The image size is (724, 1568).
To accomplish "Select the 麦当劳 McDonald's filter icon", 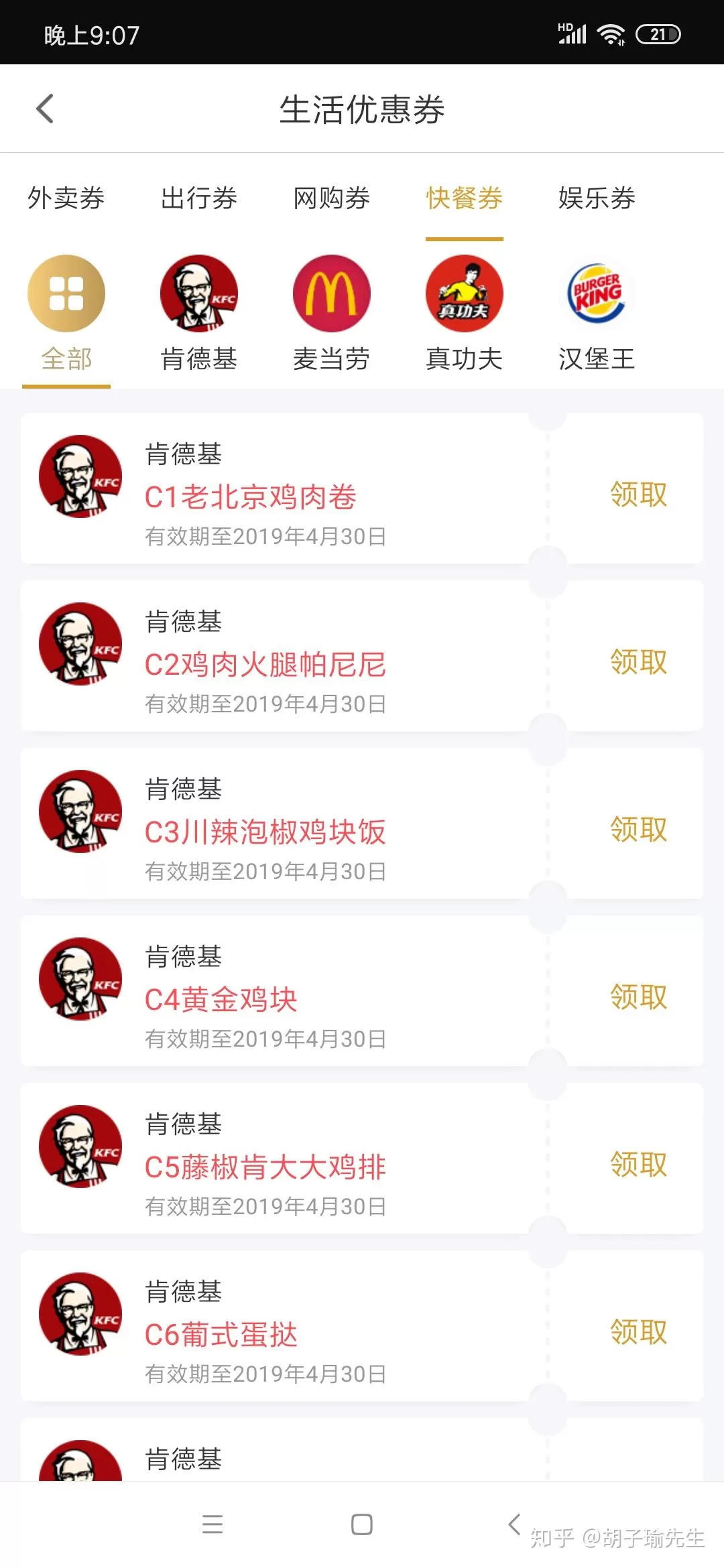I will coord(331,295).
